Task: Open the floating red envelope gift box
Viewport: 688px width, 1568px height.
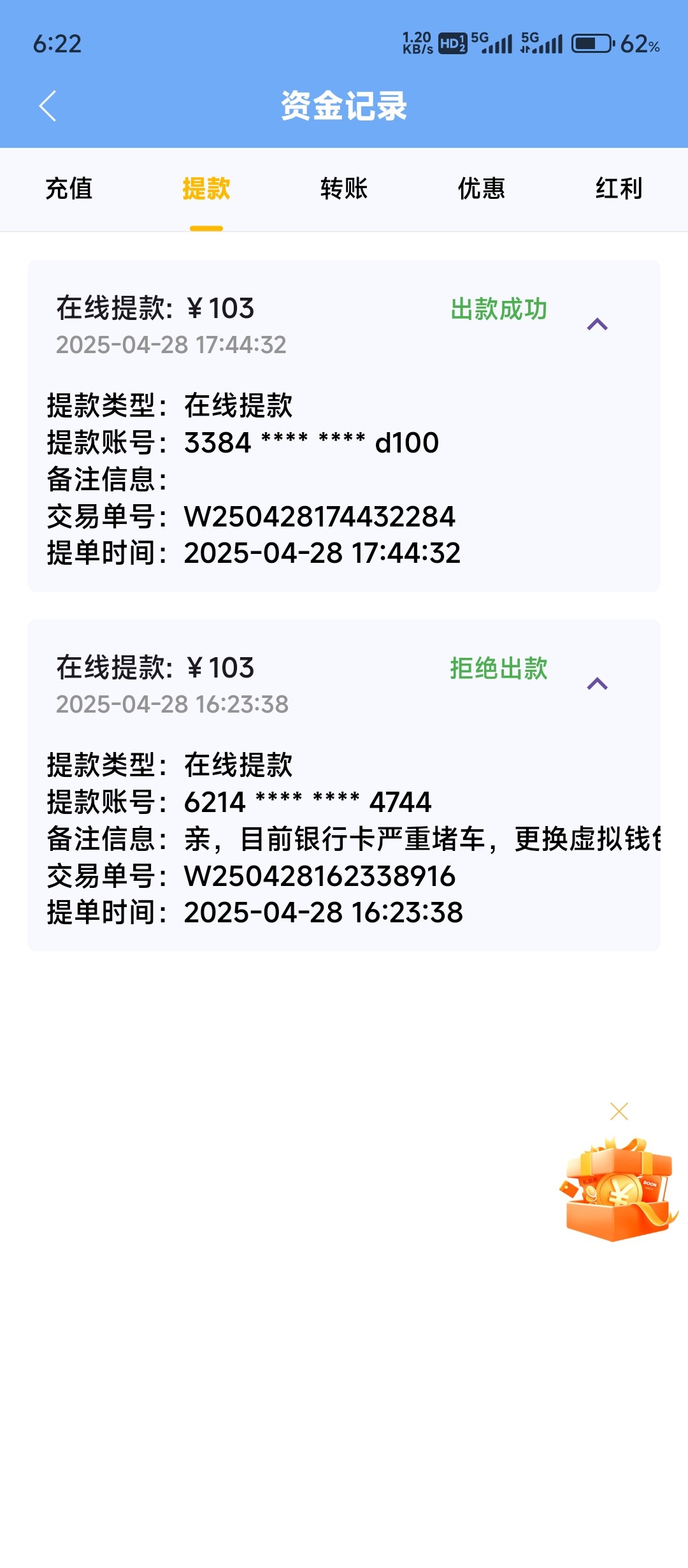Action: click(x=619, y=1189)
